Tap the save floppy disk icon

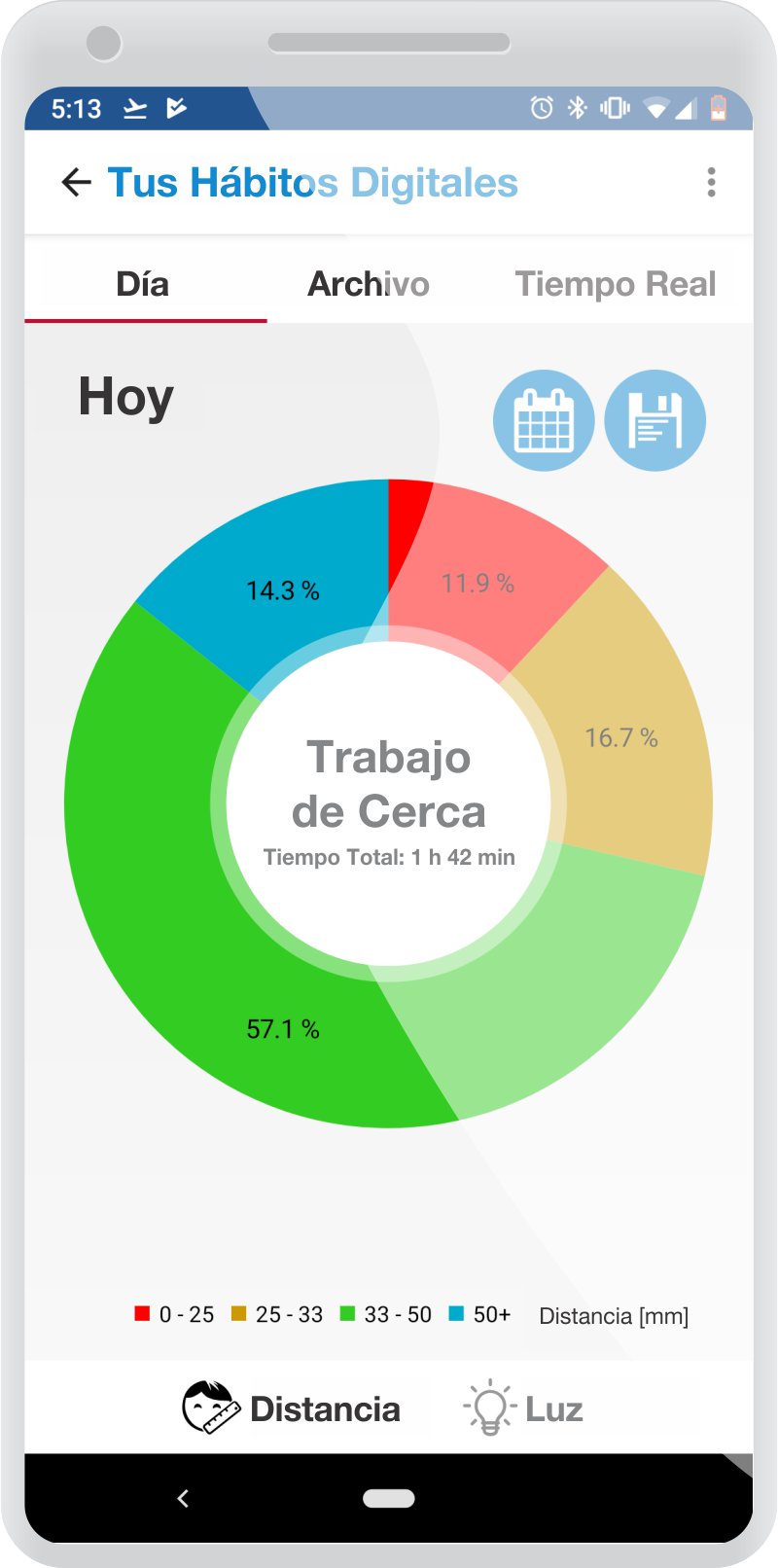[654, 420]
